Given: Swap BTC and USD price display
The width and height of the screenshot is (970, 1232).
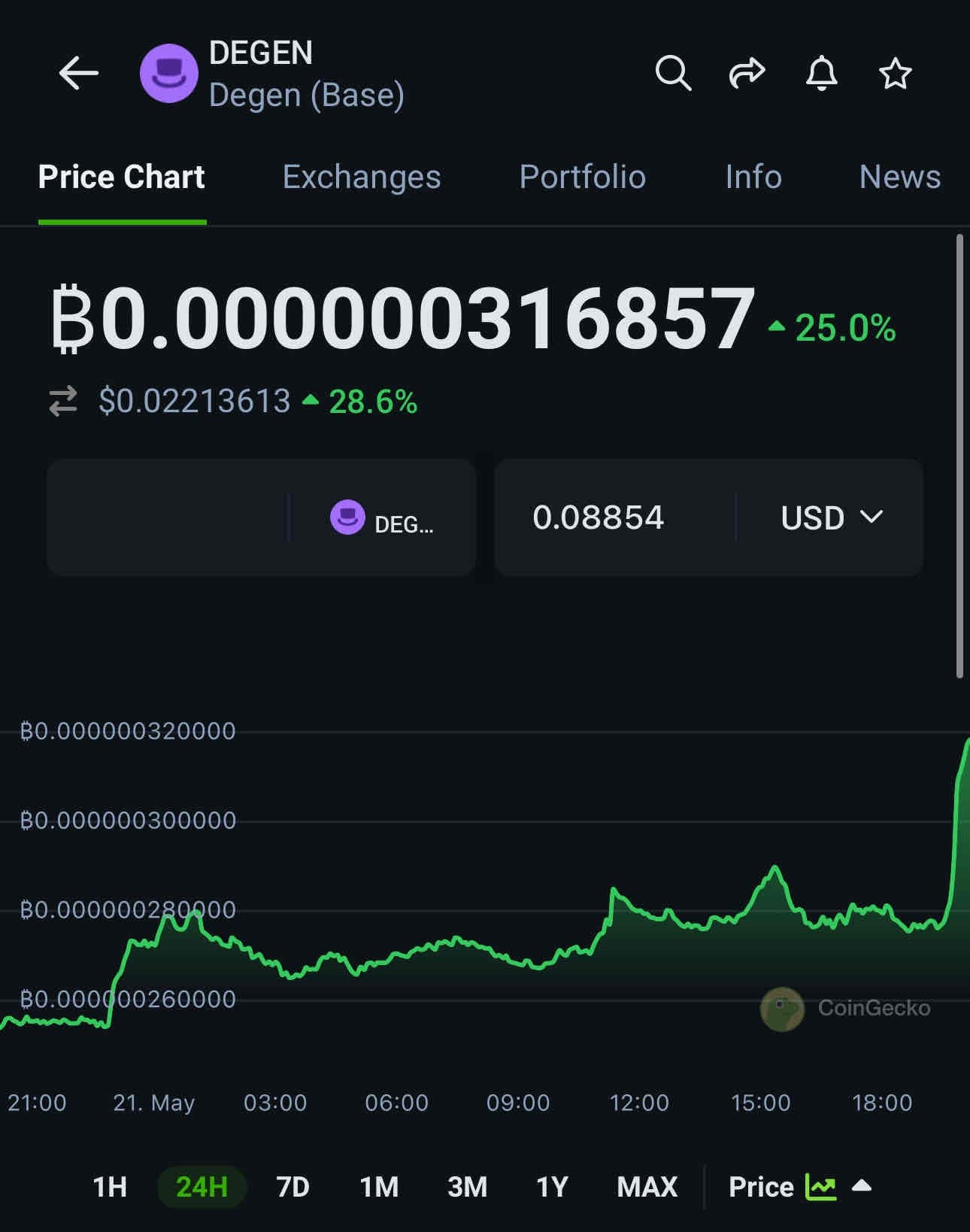Looking at the screenshot, I should [63, 401].
